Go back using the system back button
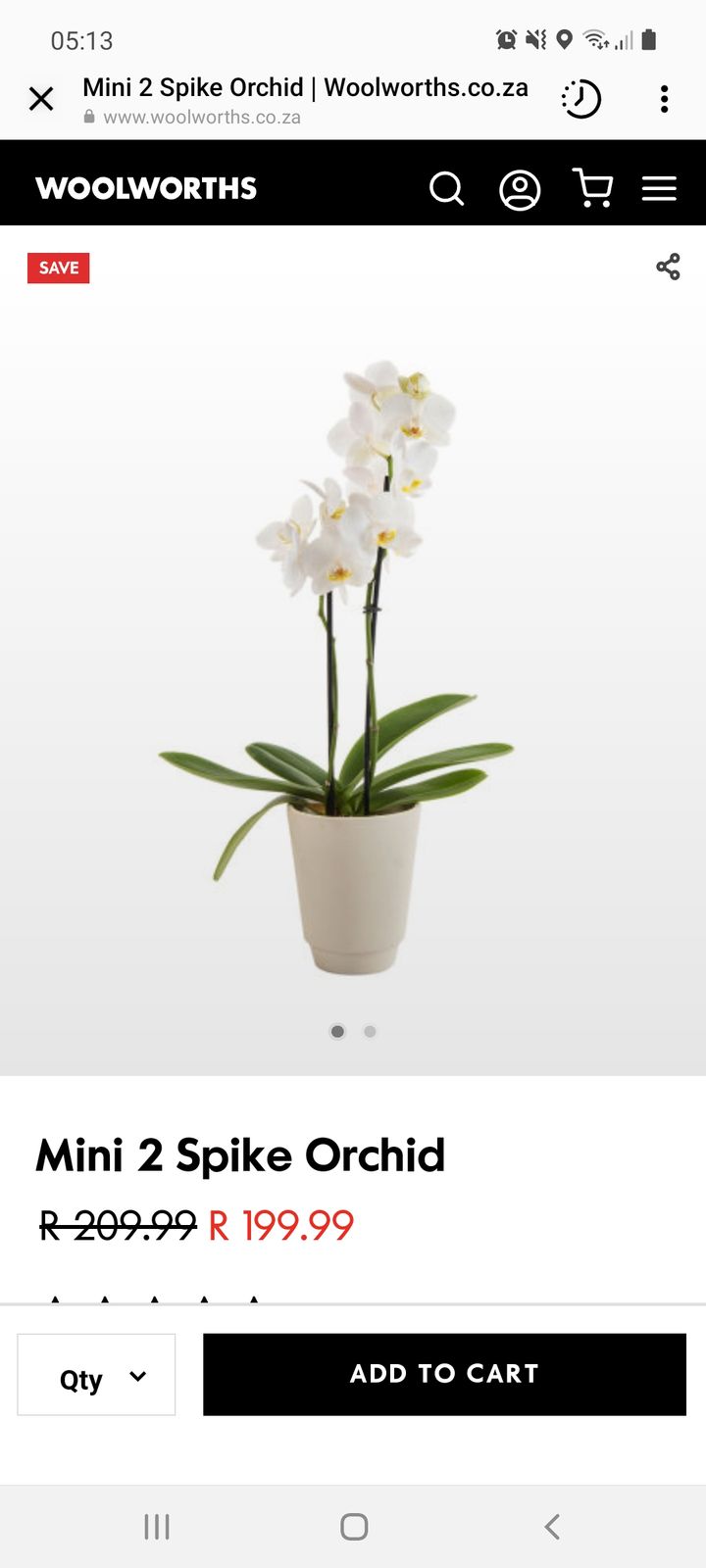Viewport: 706px width, 1568px height. click(552, 1526)
